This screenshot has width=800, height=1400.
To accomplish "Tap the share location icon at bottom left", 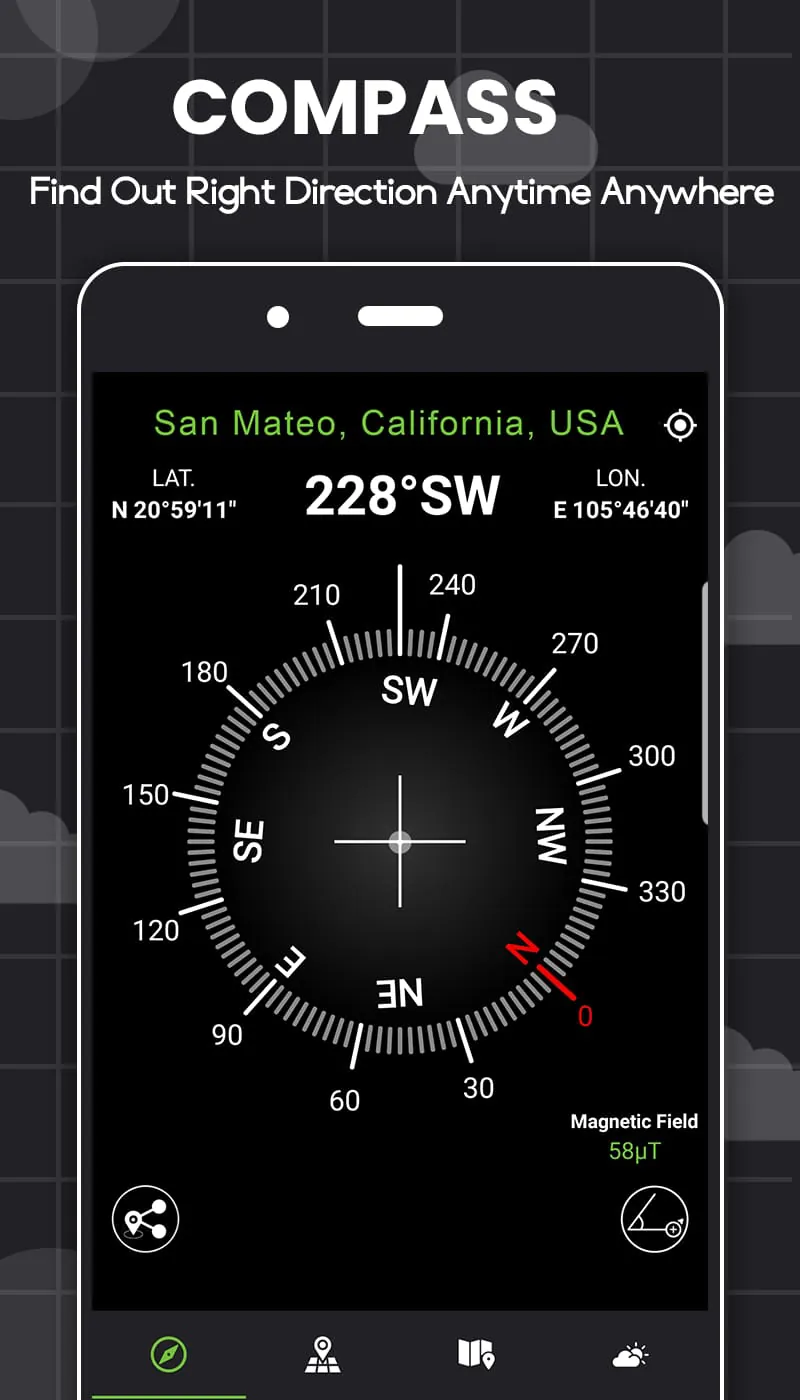I will pos(146,1218).
